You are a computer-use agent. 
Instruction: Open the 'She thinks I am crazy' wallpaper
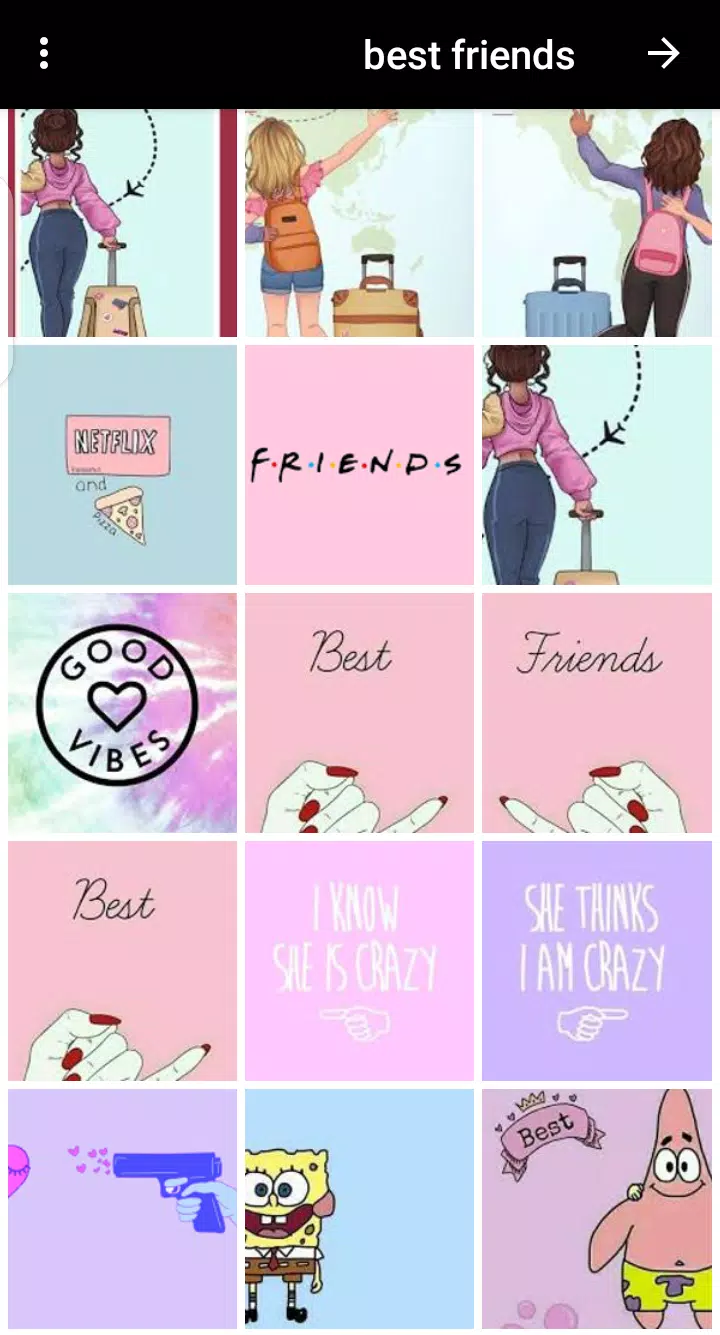[597, 960]
